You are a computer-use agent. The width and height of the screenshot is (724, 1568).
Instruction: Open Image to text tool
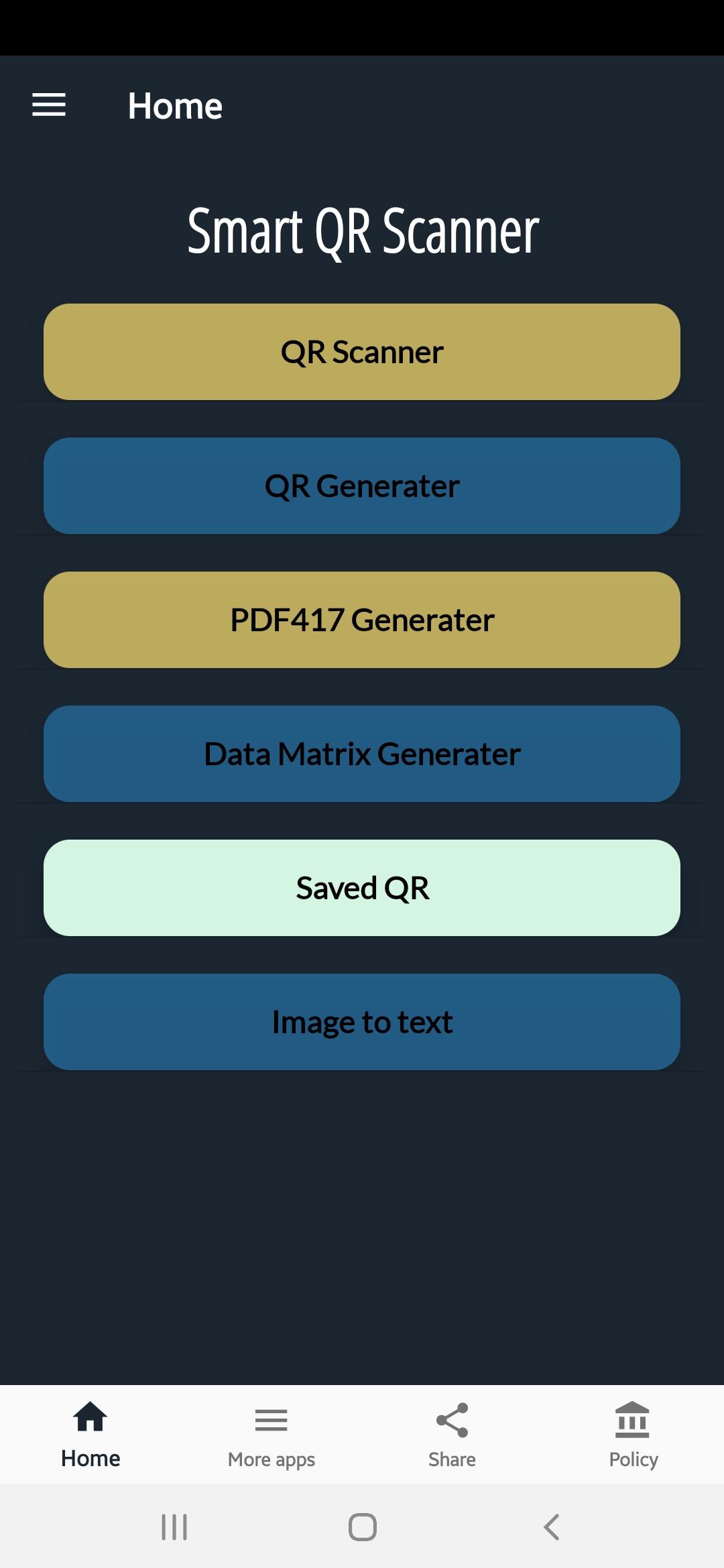(x=362, y=1022)
